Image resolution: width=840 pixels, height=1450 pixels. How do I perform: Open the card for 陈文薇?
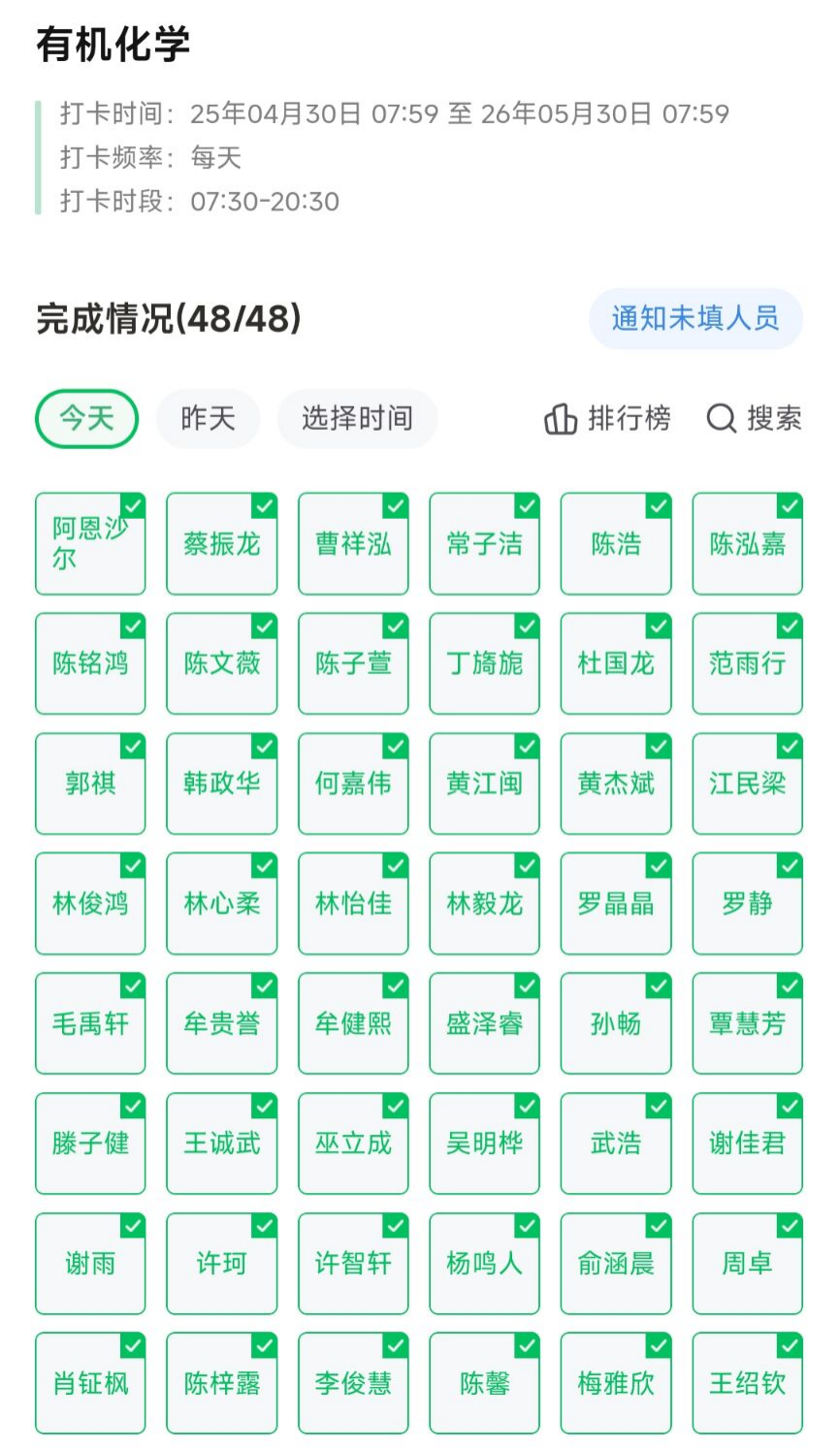tap(222, 664)
